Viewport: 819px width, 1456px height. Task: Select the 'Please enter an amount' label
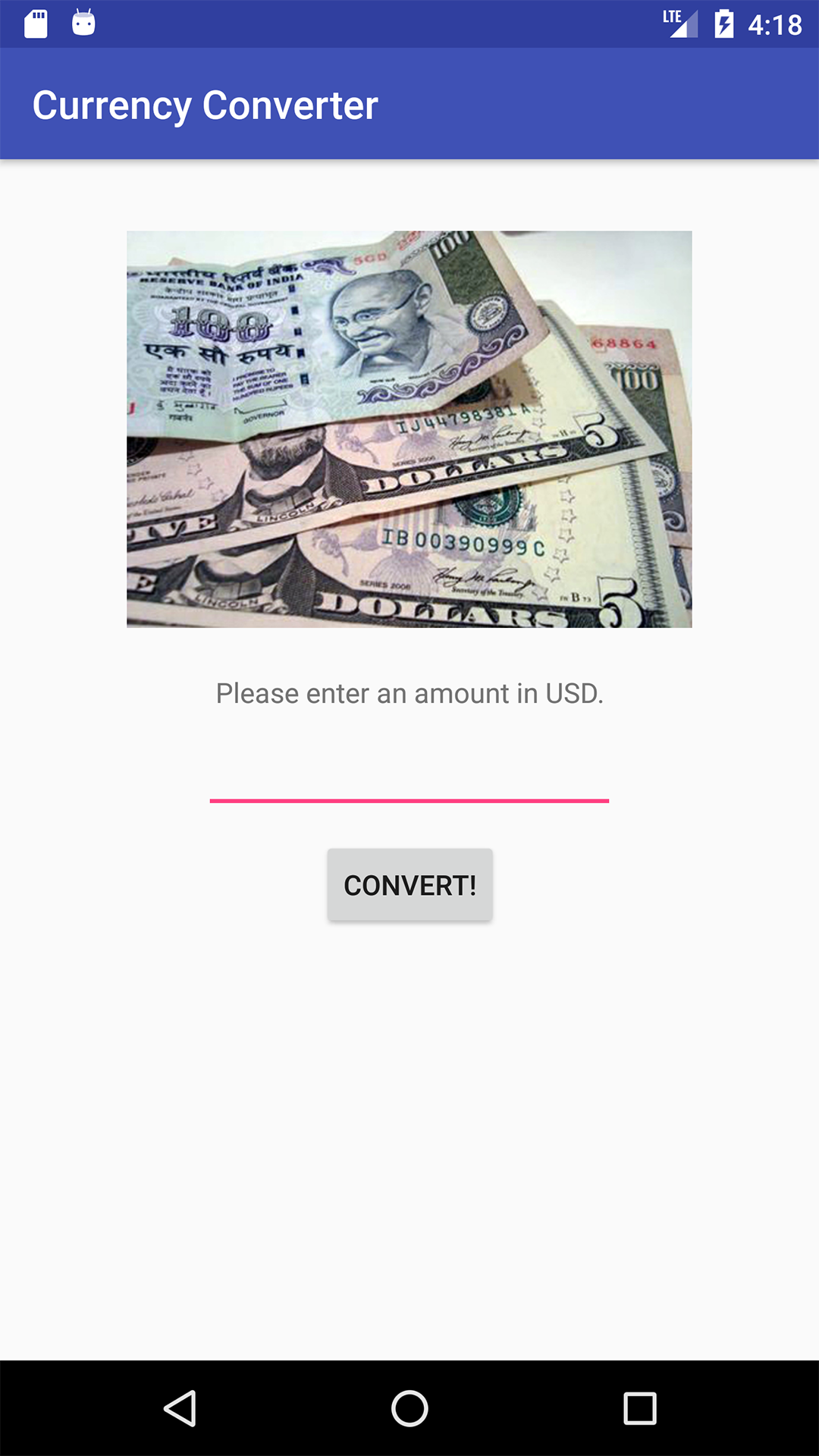pos(409,692)
